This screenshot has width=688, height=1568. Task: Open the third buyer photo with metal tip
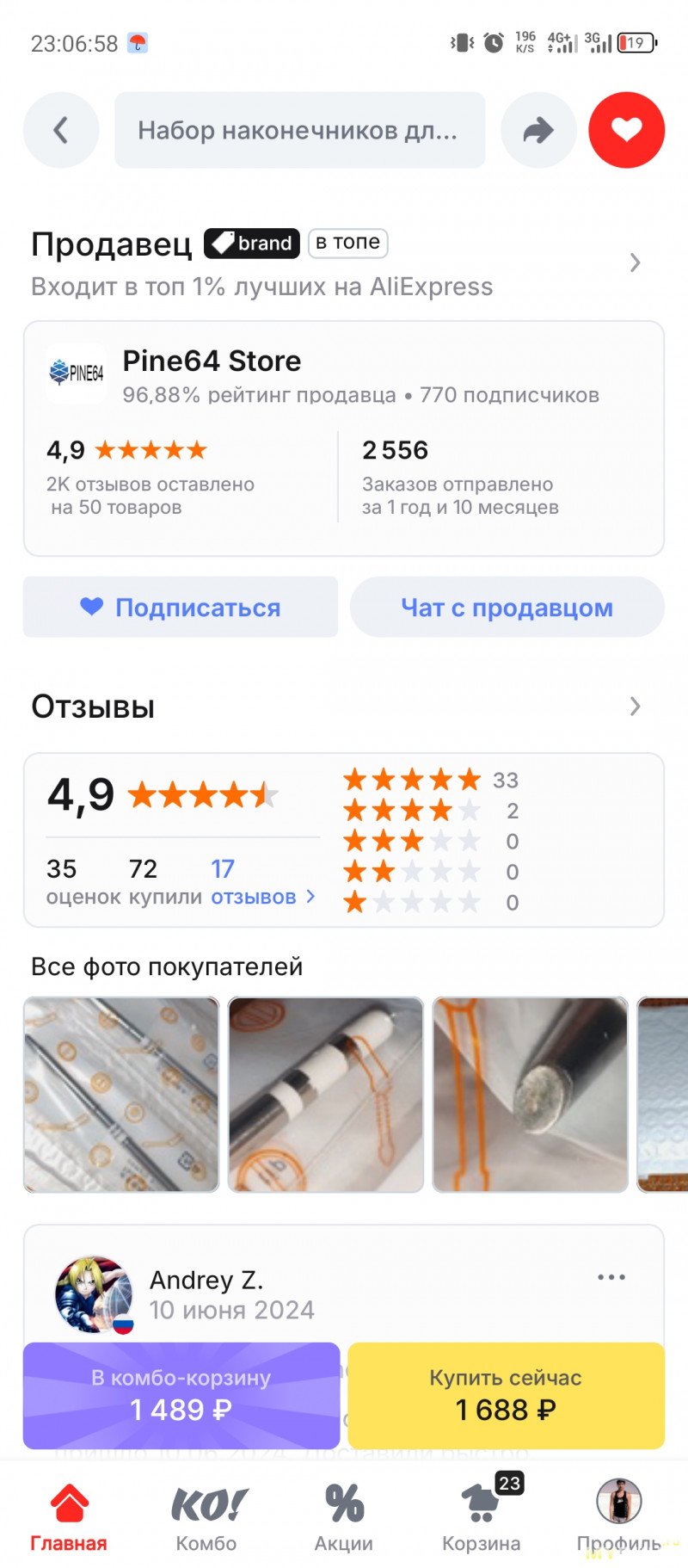[530, 1095]
